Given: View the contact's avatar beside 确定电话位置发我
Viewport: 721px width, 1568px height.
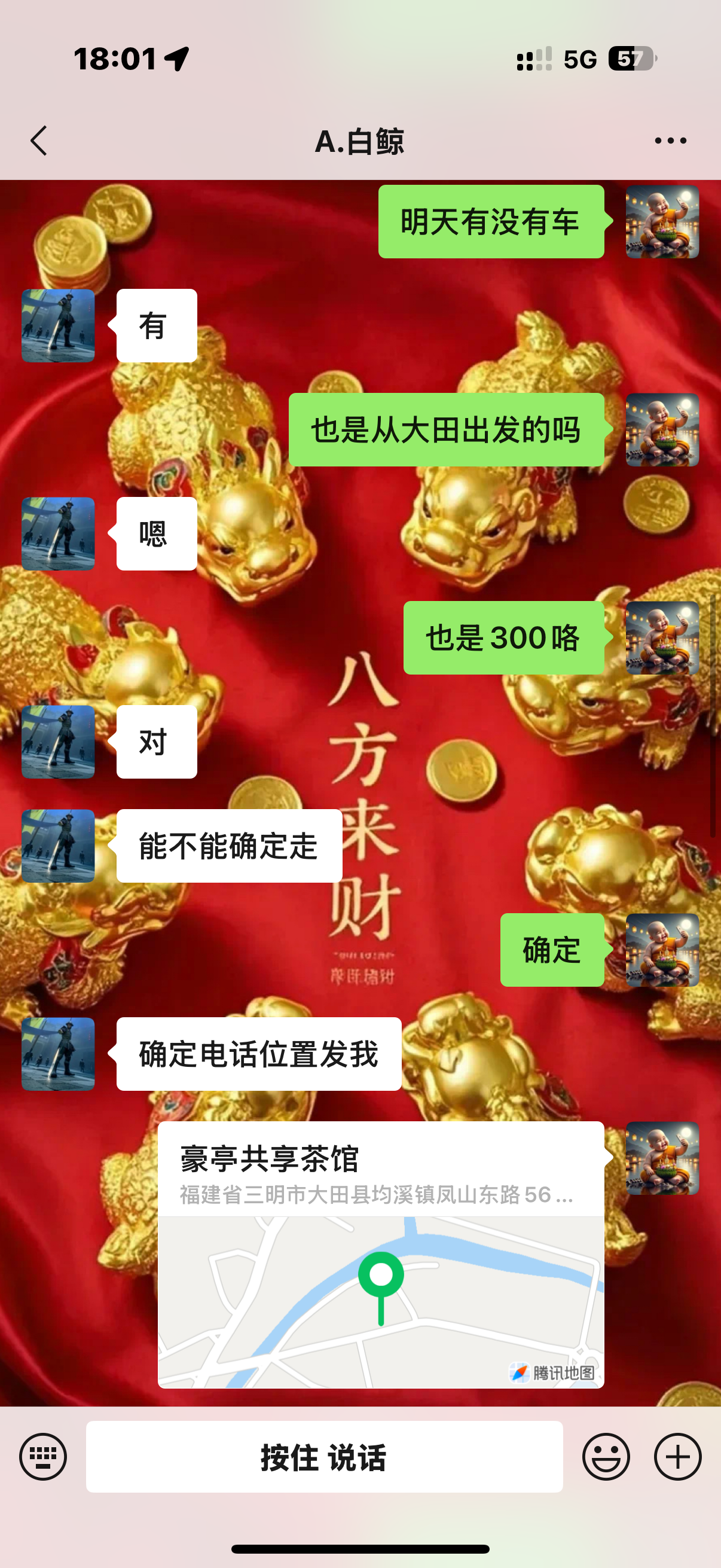Looking at the screenshot, I should click(x=59, y=1054).
